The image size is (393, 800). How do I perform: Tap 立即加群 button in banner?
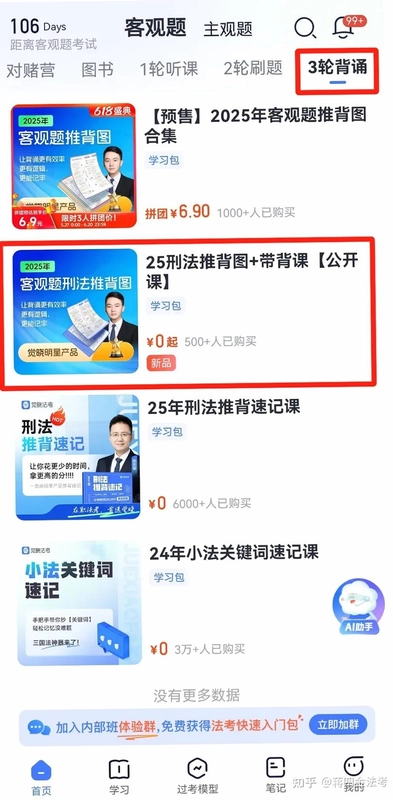[338, 725]
